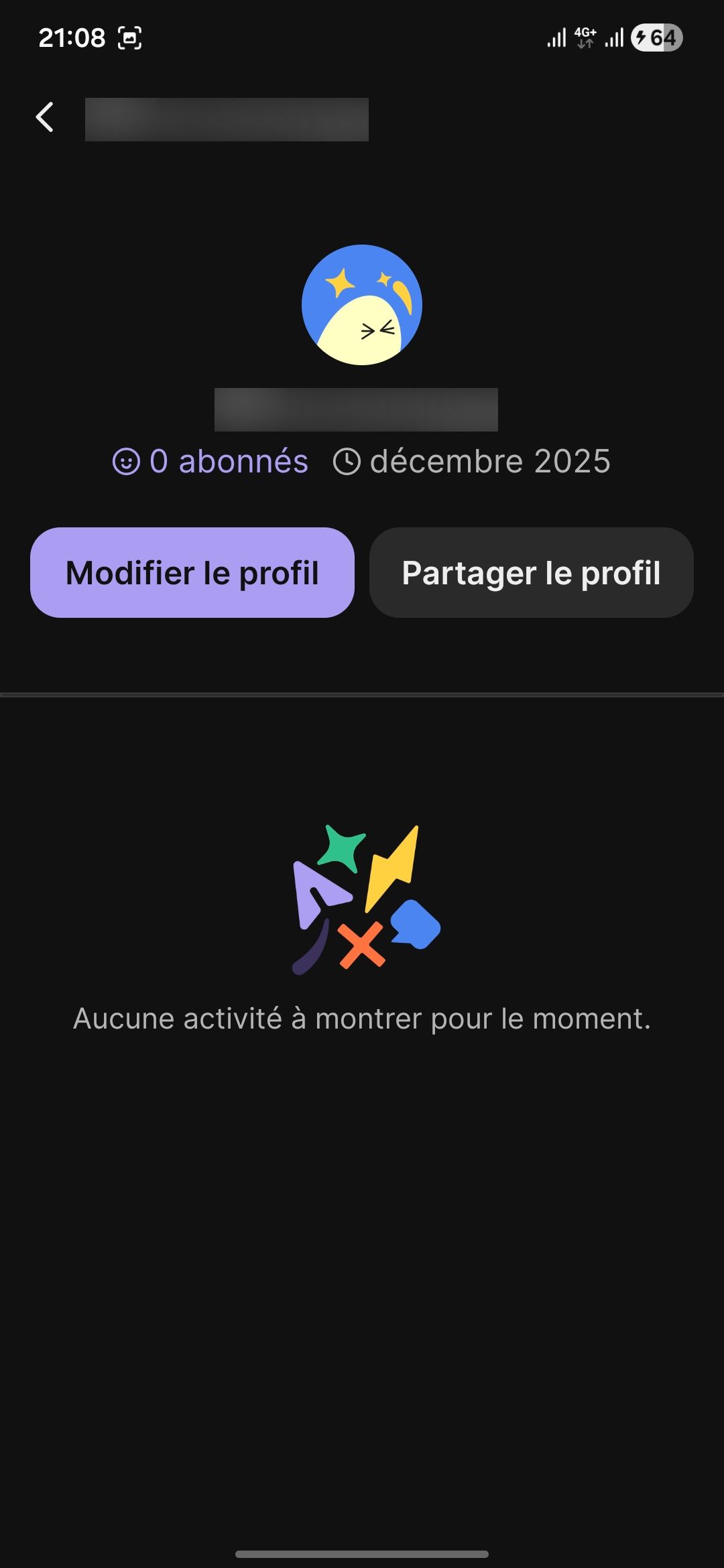The image size is (724, 1568).
Task: Tap the 4G+ network indicator
Action: [585, 37]
